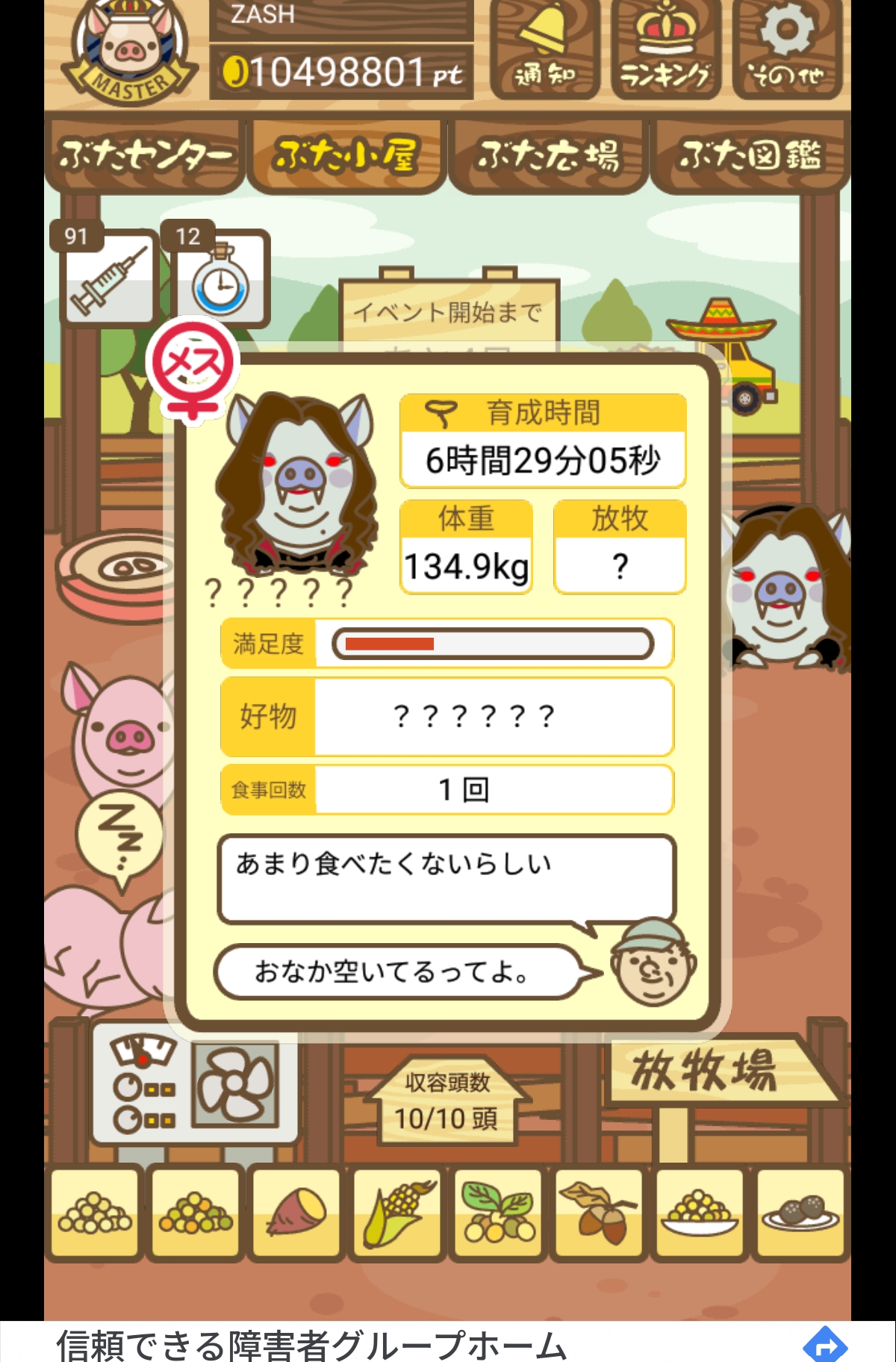Select the dark truffle plate feed
This screenshot has height=1362, width=896.
click(x=800, y=1213)
